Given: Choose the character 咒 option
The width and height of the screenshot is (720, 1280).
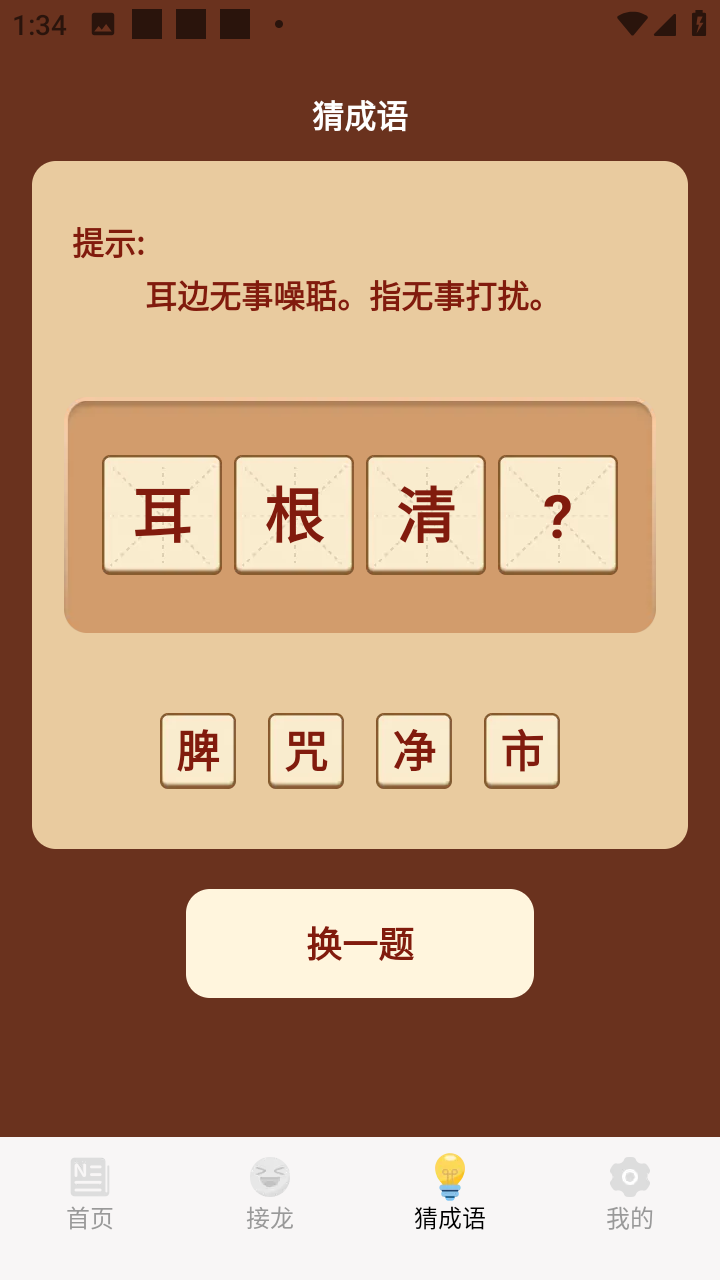Looking at the screenshot, I should [x=306, y=750].
